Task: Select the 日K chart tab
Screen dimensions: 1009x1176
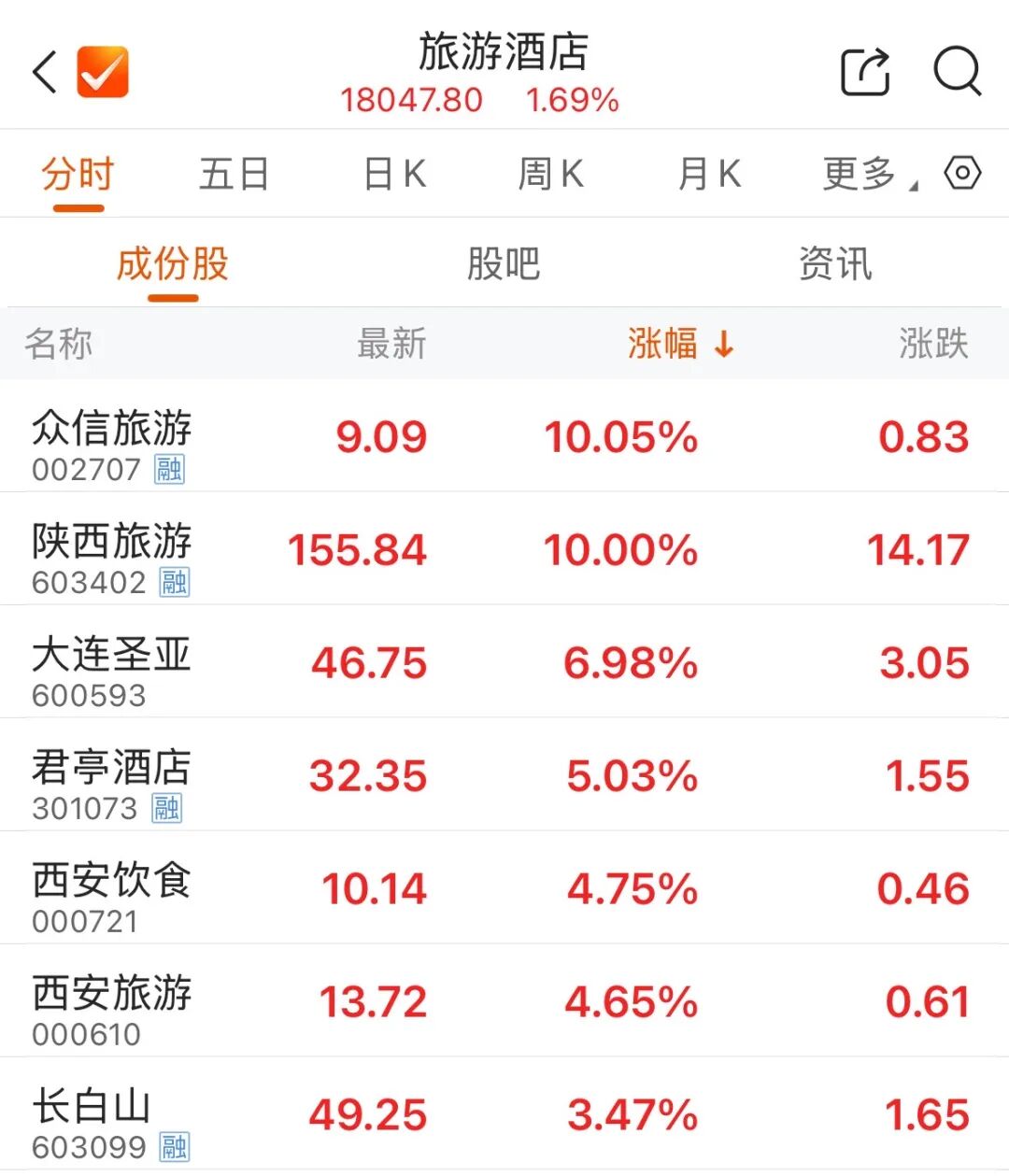Action: tap(394, 175)
